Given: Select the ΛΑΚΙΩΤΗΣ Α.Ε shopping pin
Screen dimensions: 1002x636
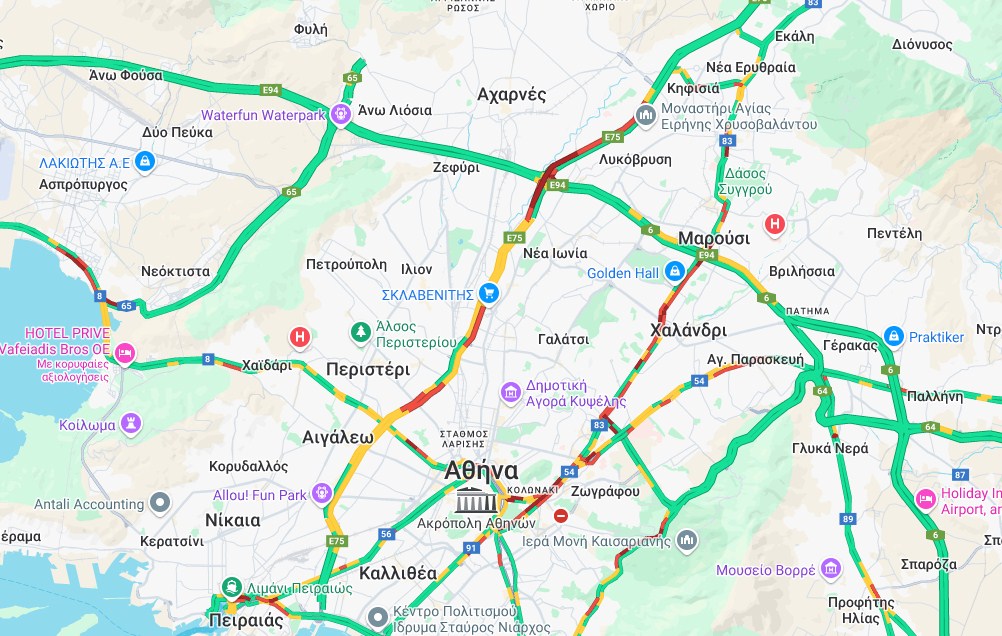Looking at the screenshot, I should [145, 160].
